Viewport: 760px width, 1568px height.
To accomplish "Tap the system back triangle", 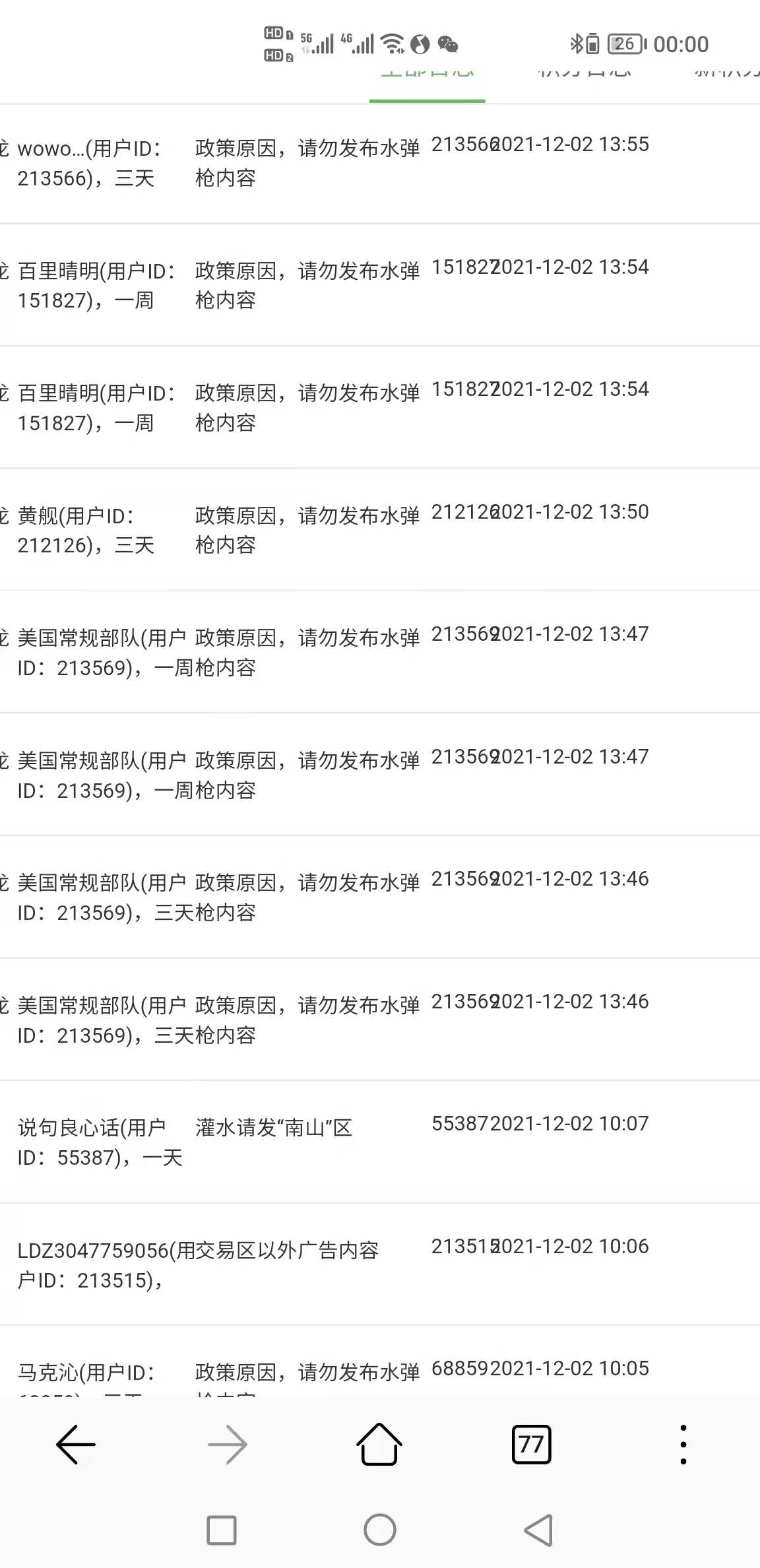I will click(538, 1530).
